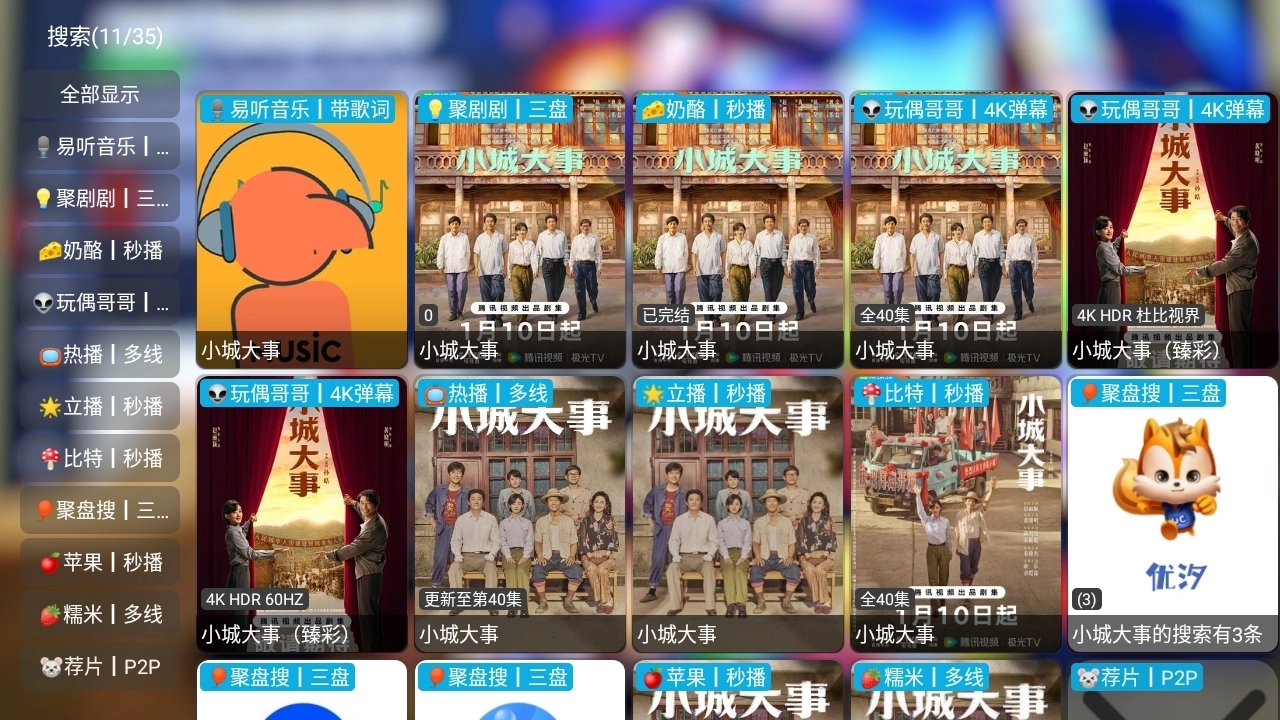Select 聚盘搜 source in the sidebar
The height and width of the screenshot is (720, 1280).
(x=100, y=511)
